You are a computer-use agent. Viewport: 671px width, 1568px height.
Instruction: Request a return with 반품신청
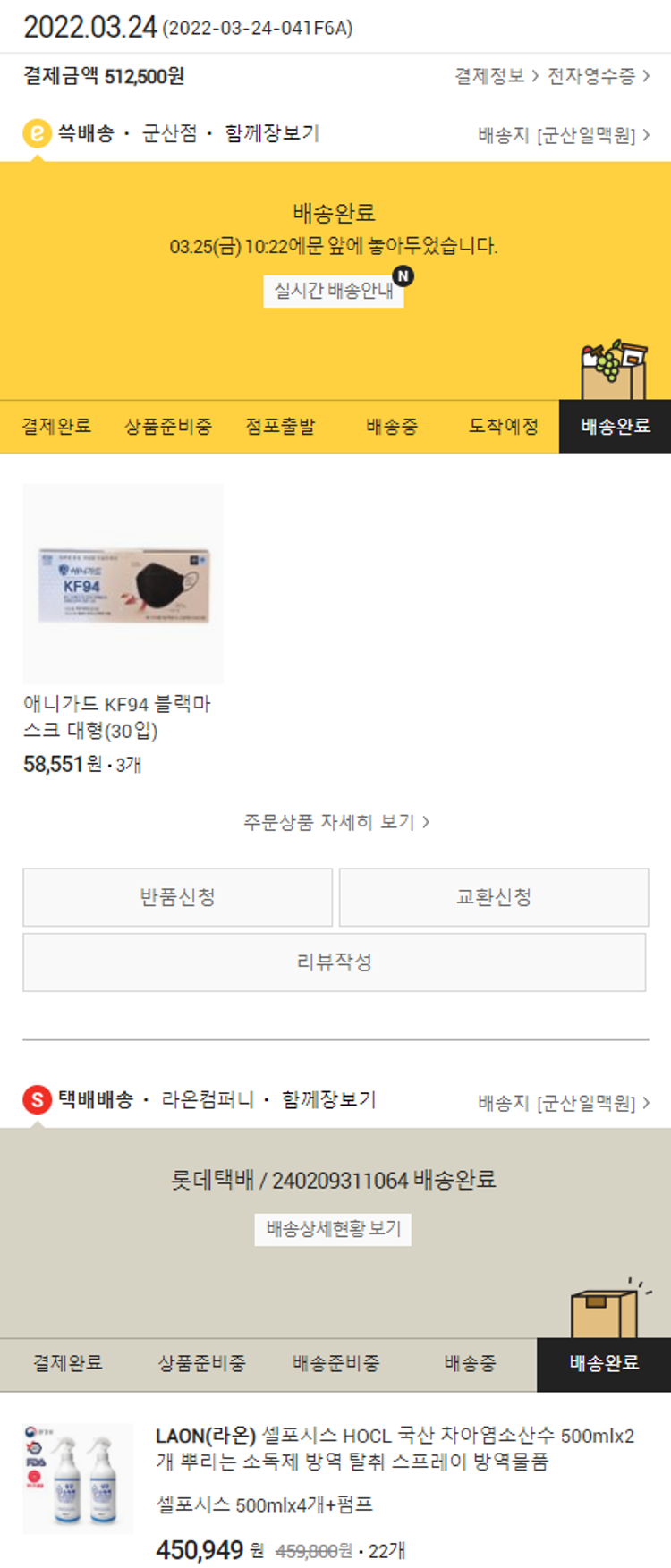(x=177, y=897)
